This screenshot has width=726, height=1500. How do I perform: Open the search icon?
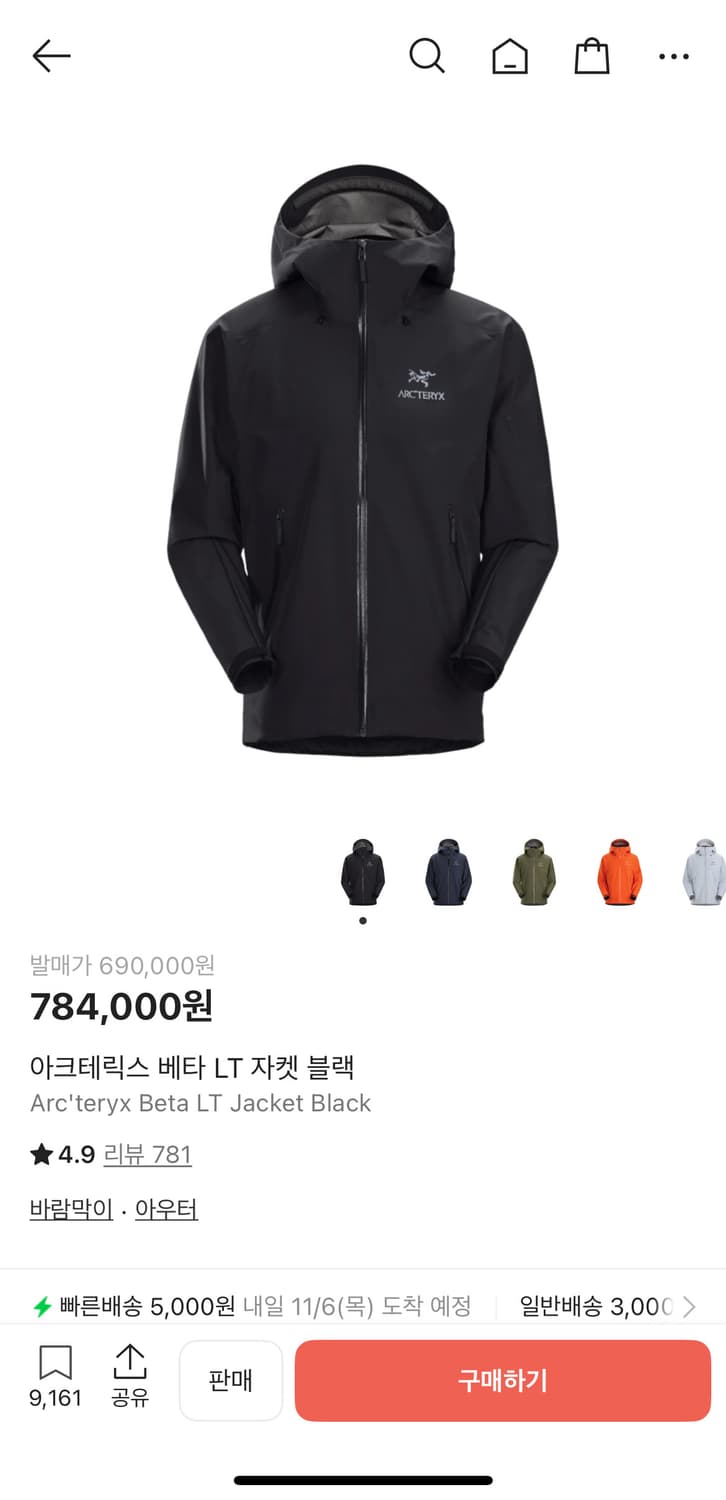[x=428, y=56]
